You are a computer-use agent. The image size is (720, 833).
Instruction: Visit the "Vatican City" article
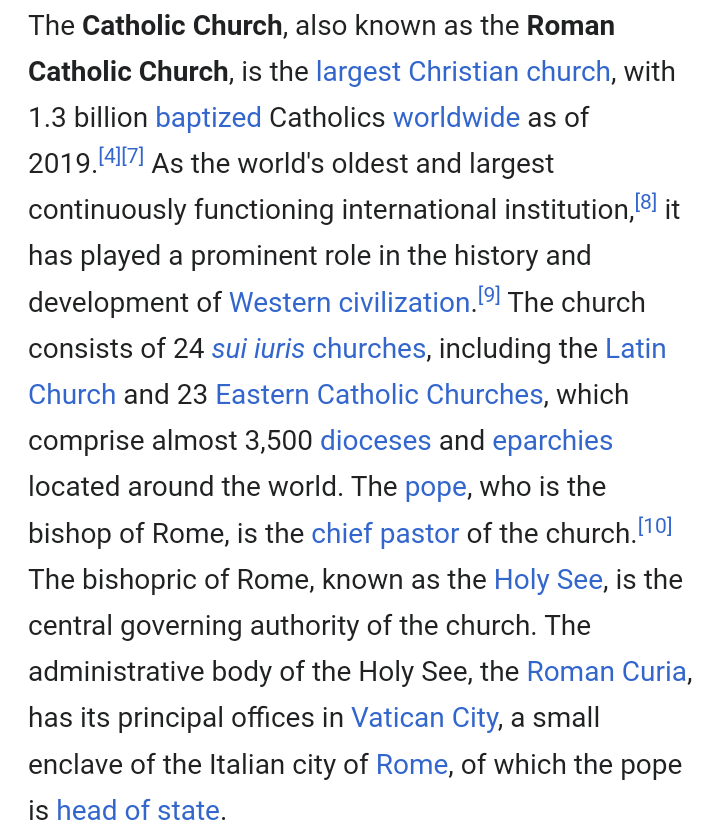[424, 717]
